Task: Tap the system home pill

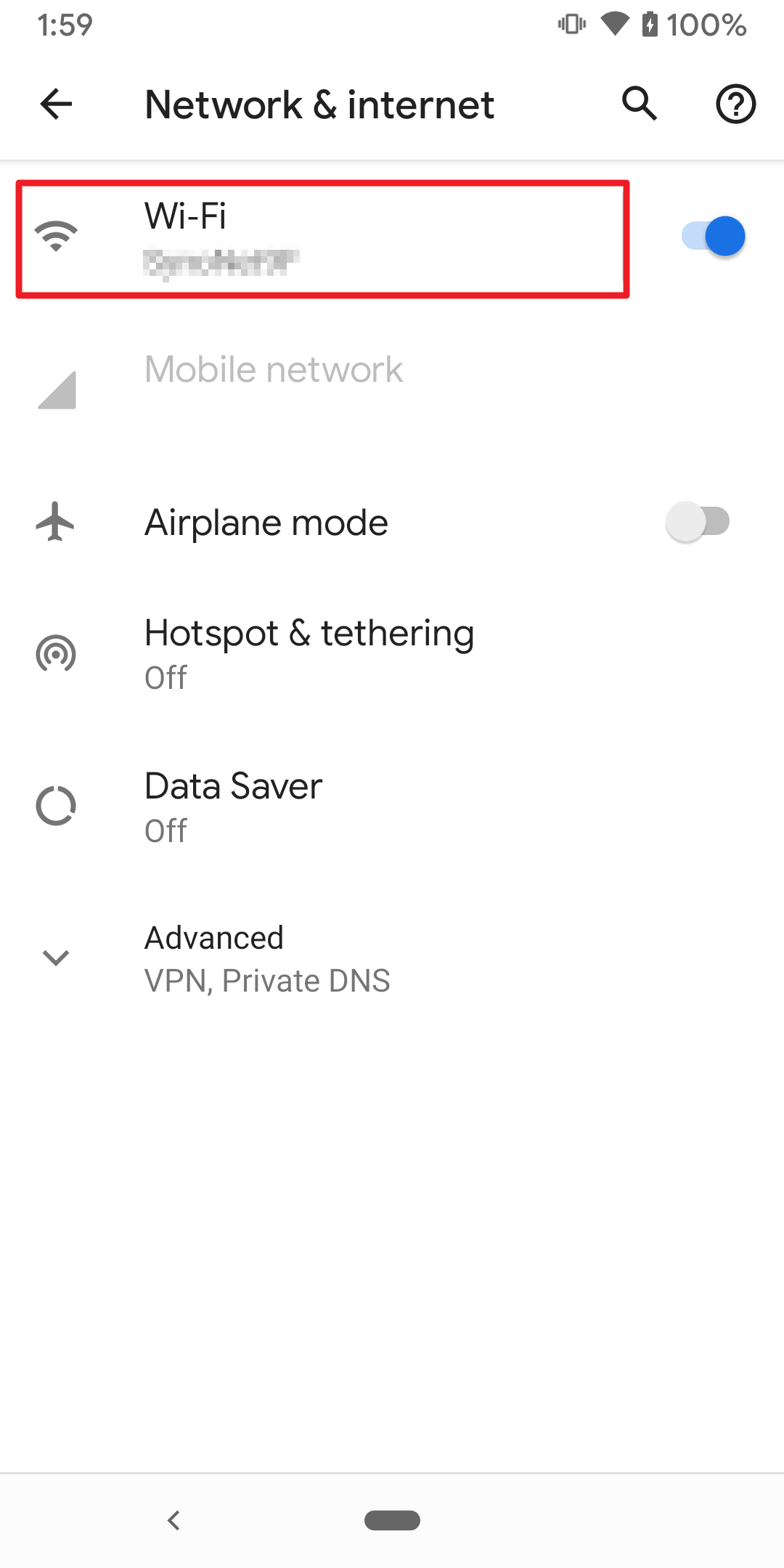Action: coord(392,1520)
